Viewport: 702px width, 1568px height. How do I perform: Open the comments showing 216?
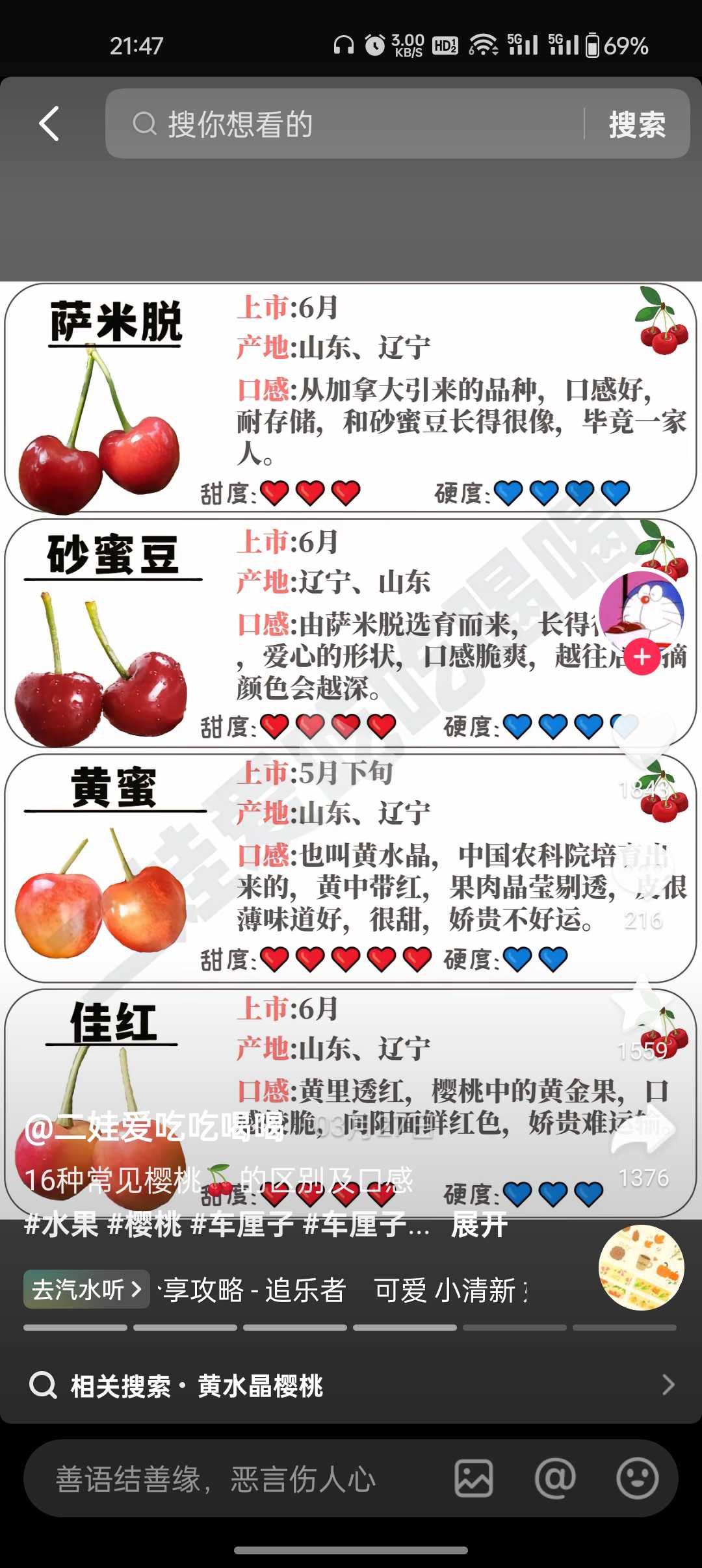(x=643, y=871)
